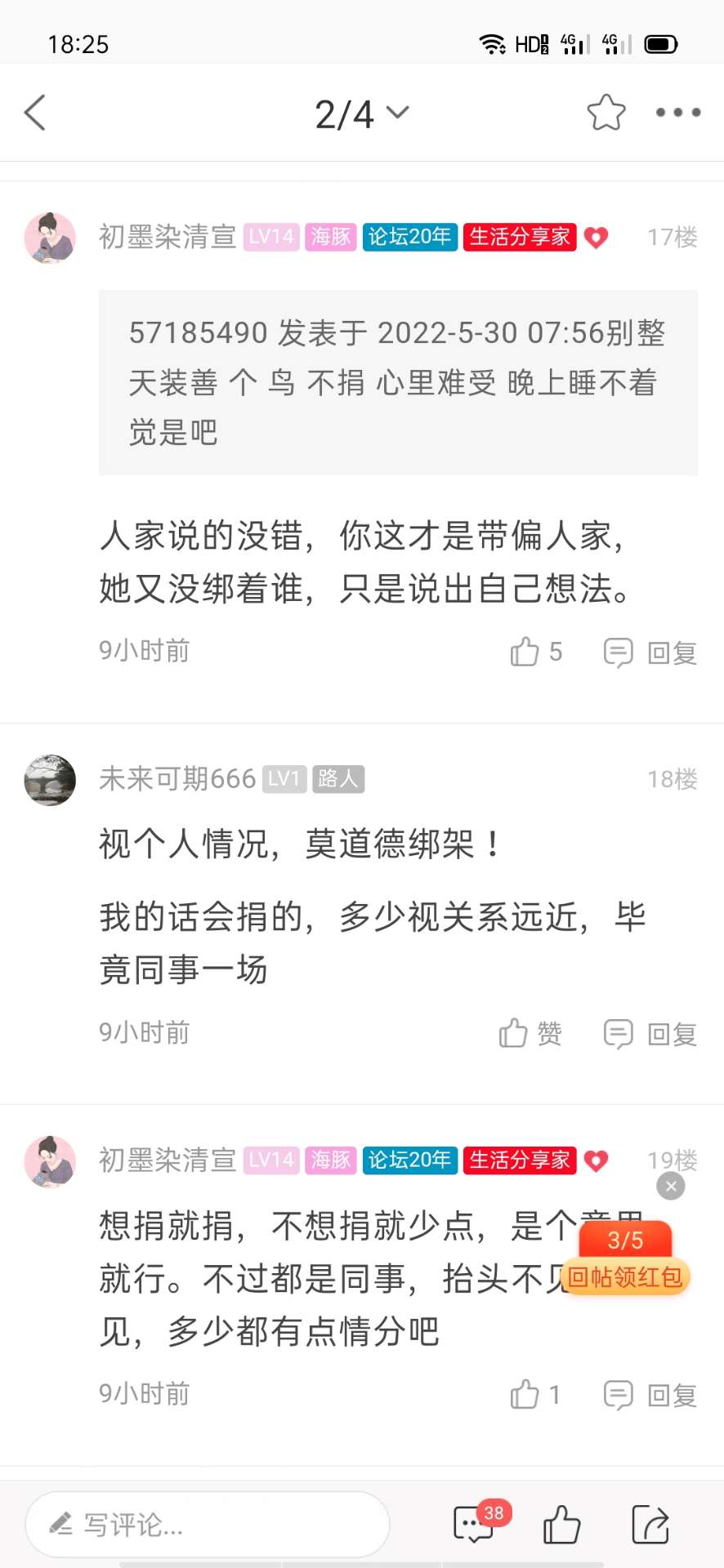
Task: Reply to the 17楼 comment
Action: pyautogui.click(x=650, y=653)
